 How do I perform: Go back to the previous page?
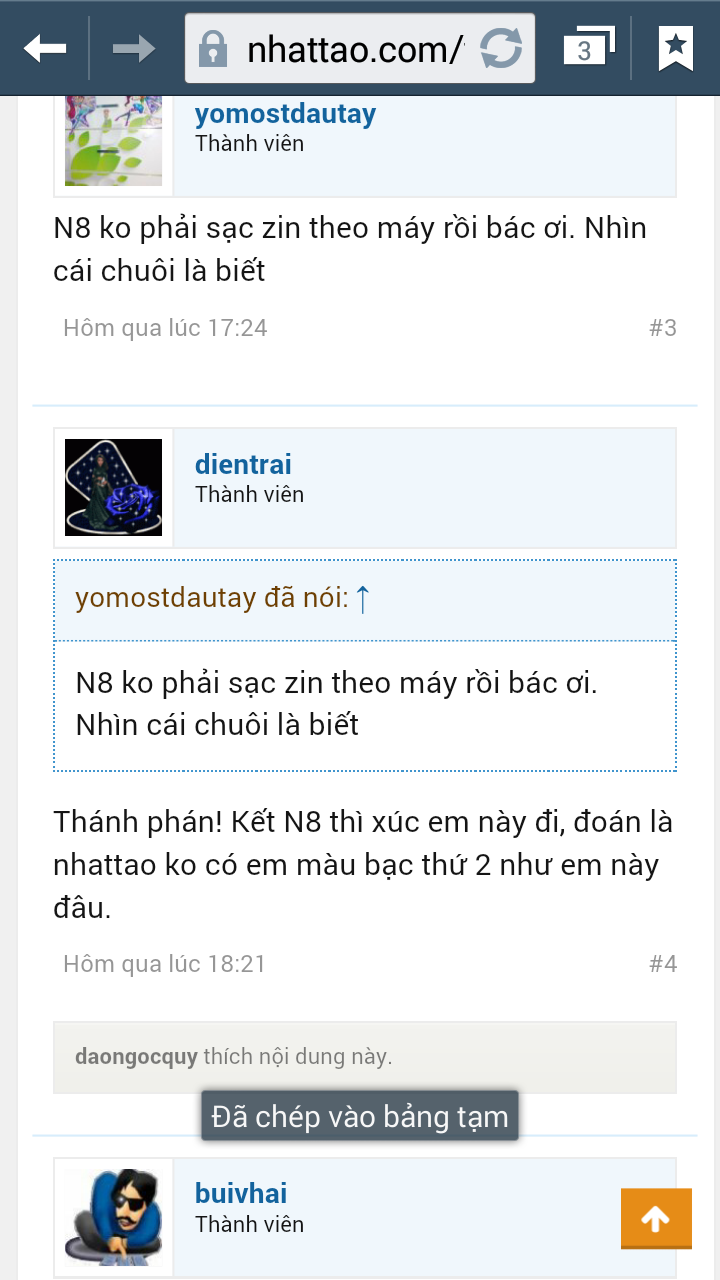pos(45,47)
